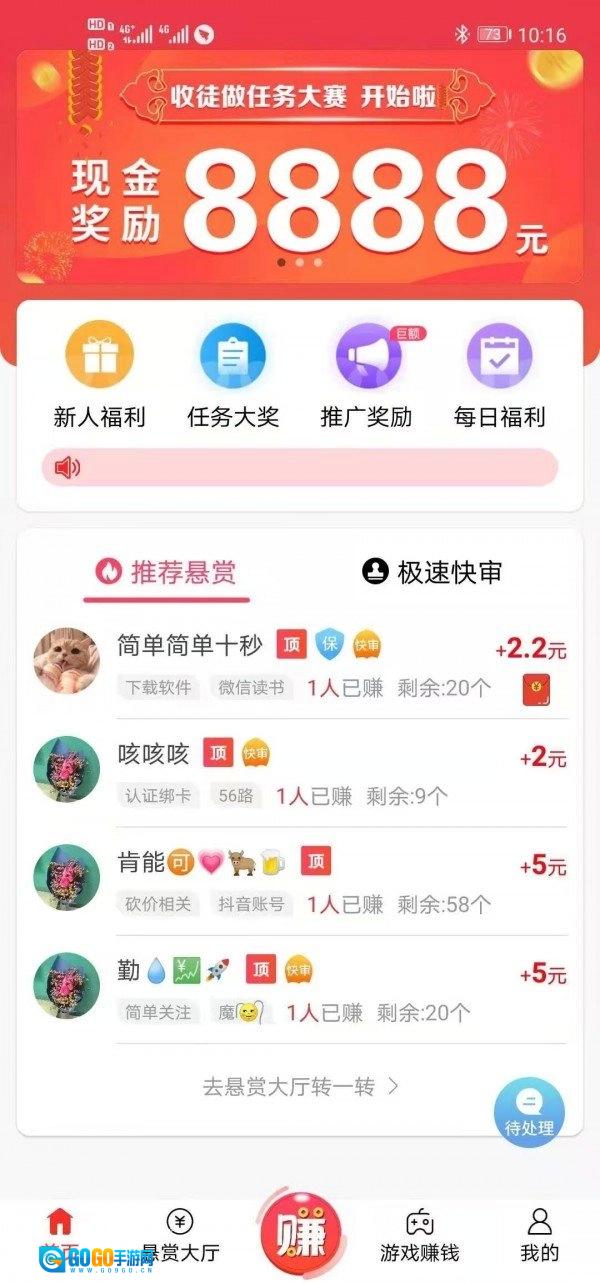The height and width of the screenshot is (1283, 600).
Task: Open the 勤 task tagged 简单关注
Action: 300,989
